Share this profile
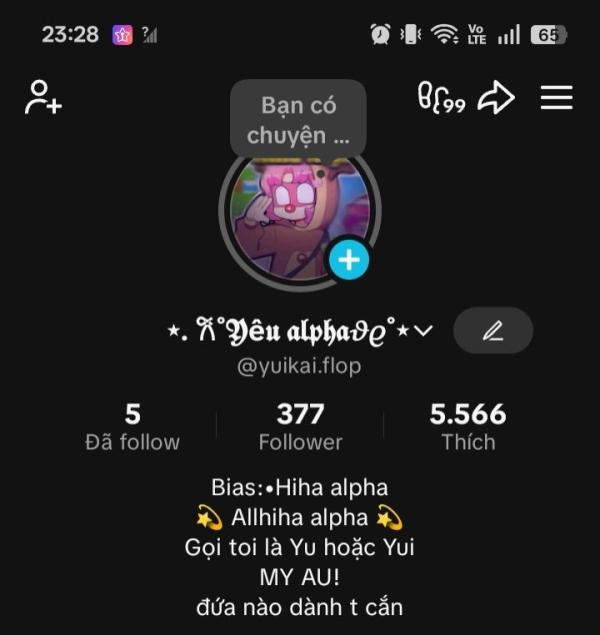This screenshot has width=600, height=635. coord(496,98)
